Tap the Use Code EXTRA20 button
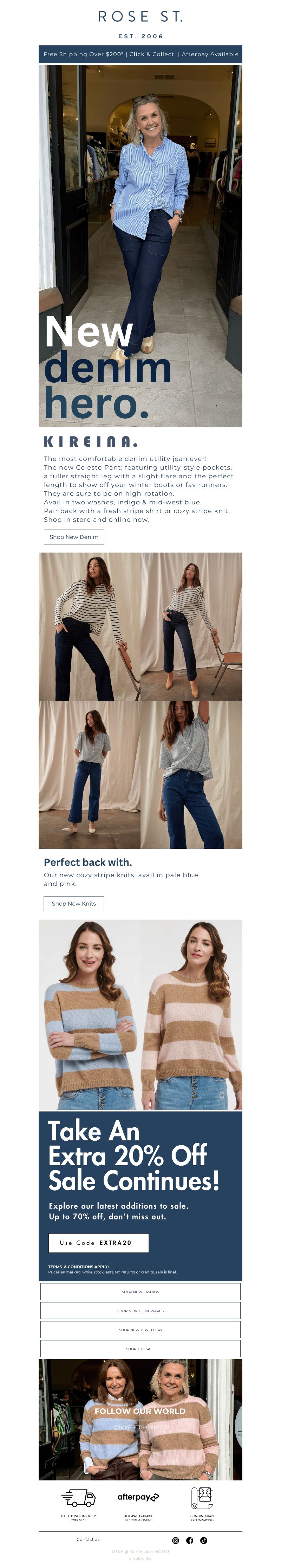The width and height of the screenshot is (281, 1568). (x=98, y=1242)
